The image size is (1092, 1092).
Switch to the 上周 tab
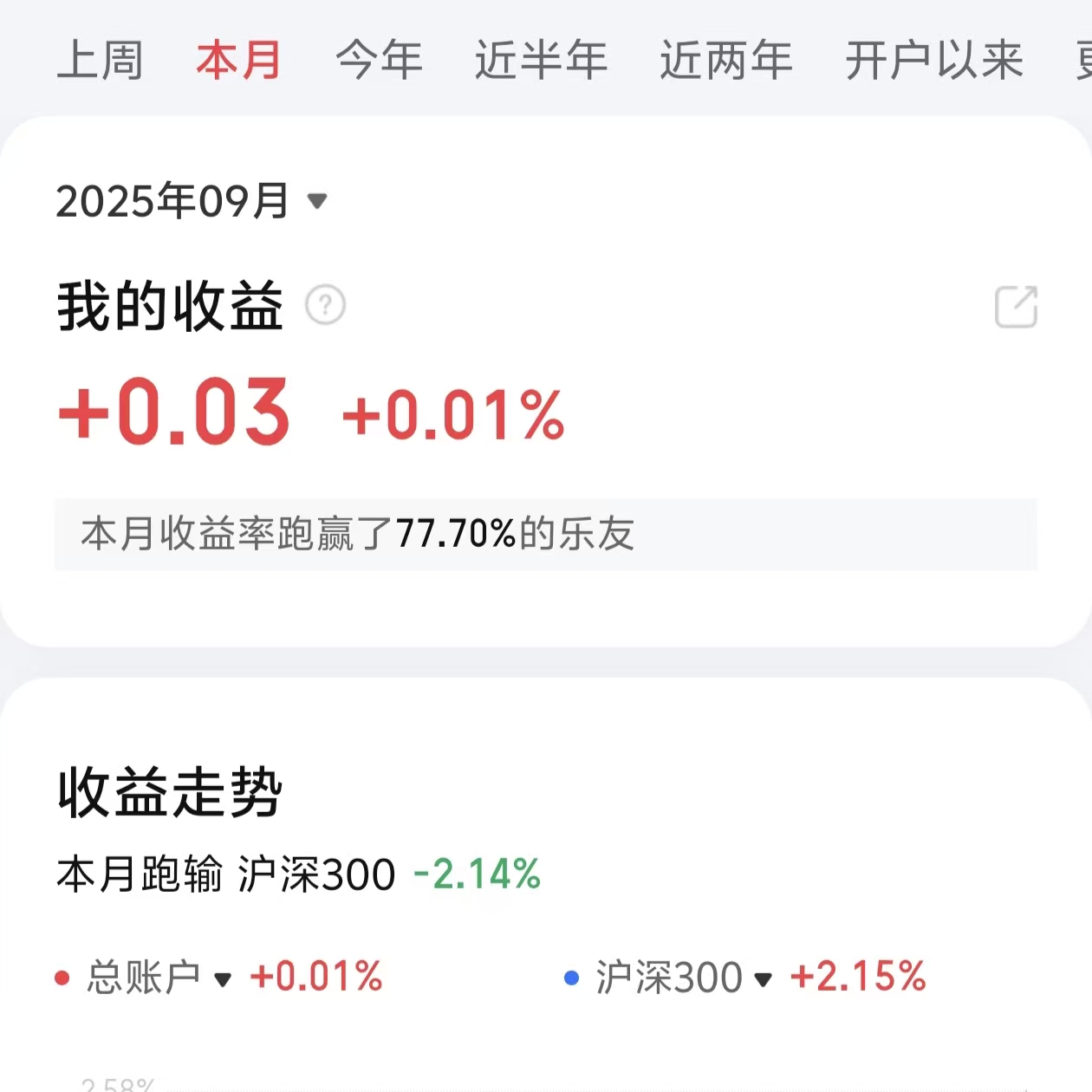tap(100, 61)
